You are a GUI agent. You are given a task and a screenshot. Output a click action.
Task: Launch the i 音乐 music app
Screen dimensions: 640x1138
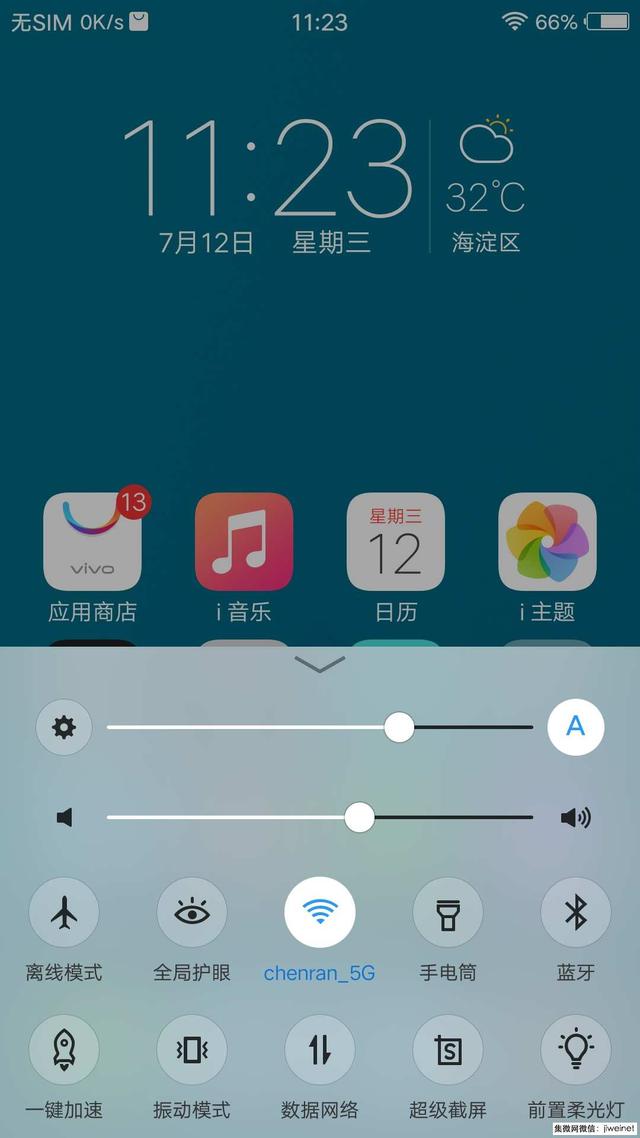[244, 541]
